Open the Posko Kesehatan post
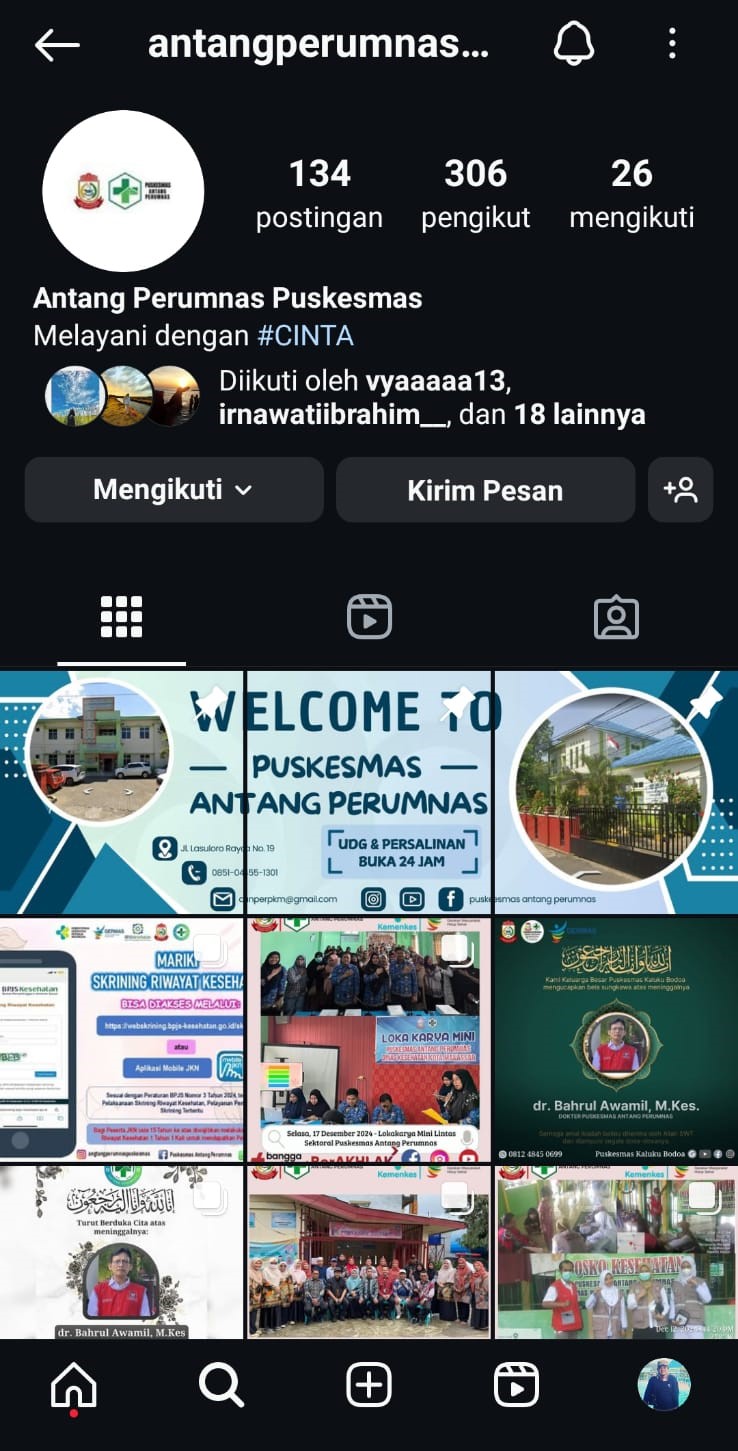The height and width of the screenshot is (1451, 738). pos(616,1252)
